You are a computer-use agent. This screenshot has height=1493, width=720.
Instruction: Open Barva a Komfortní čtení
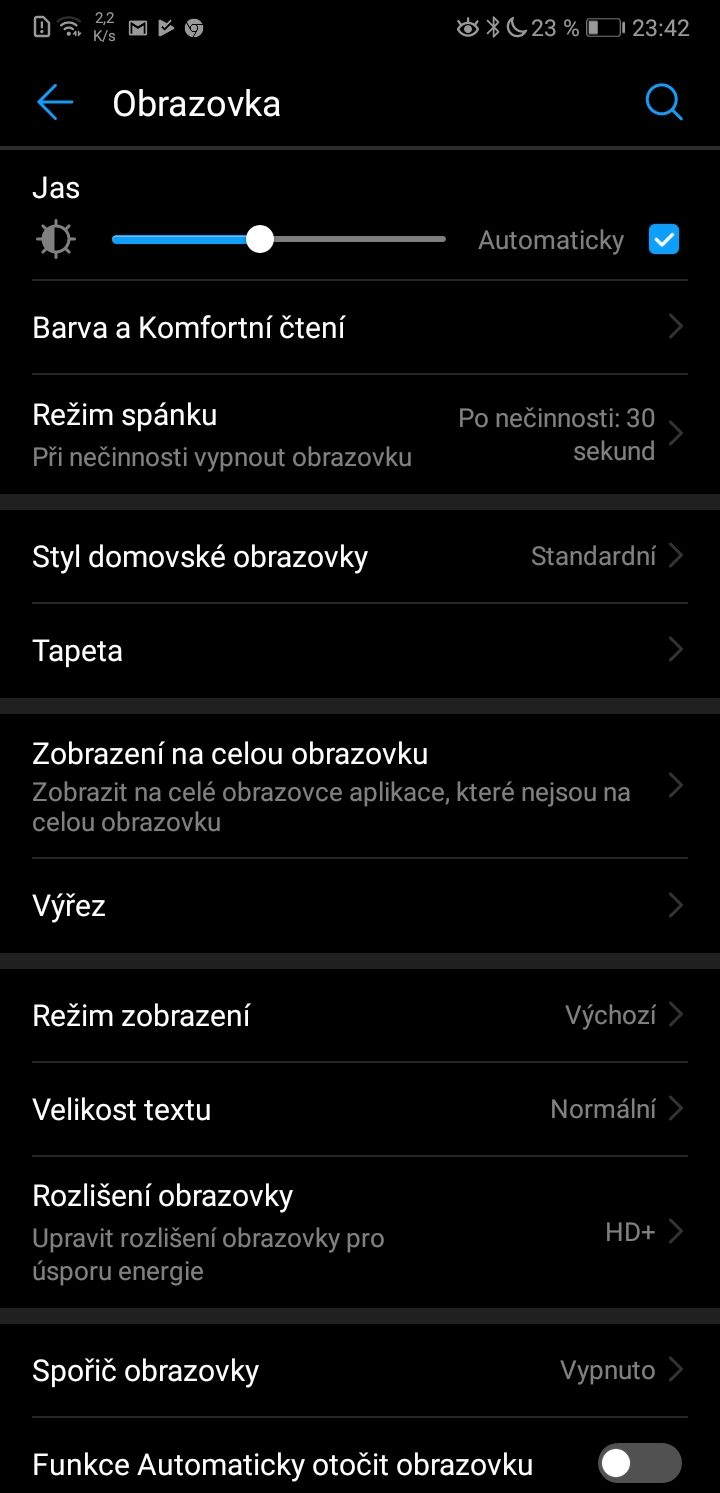(x=360, y=327)
